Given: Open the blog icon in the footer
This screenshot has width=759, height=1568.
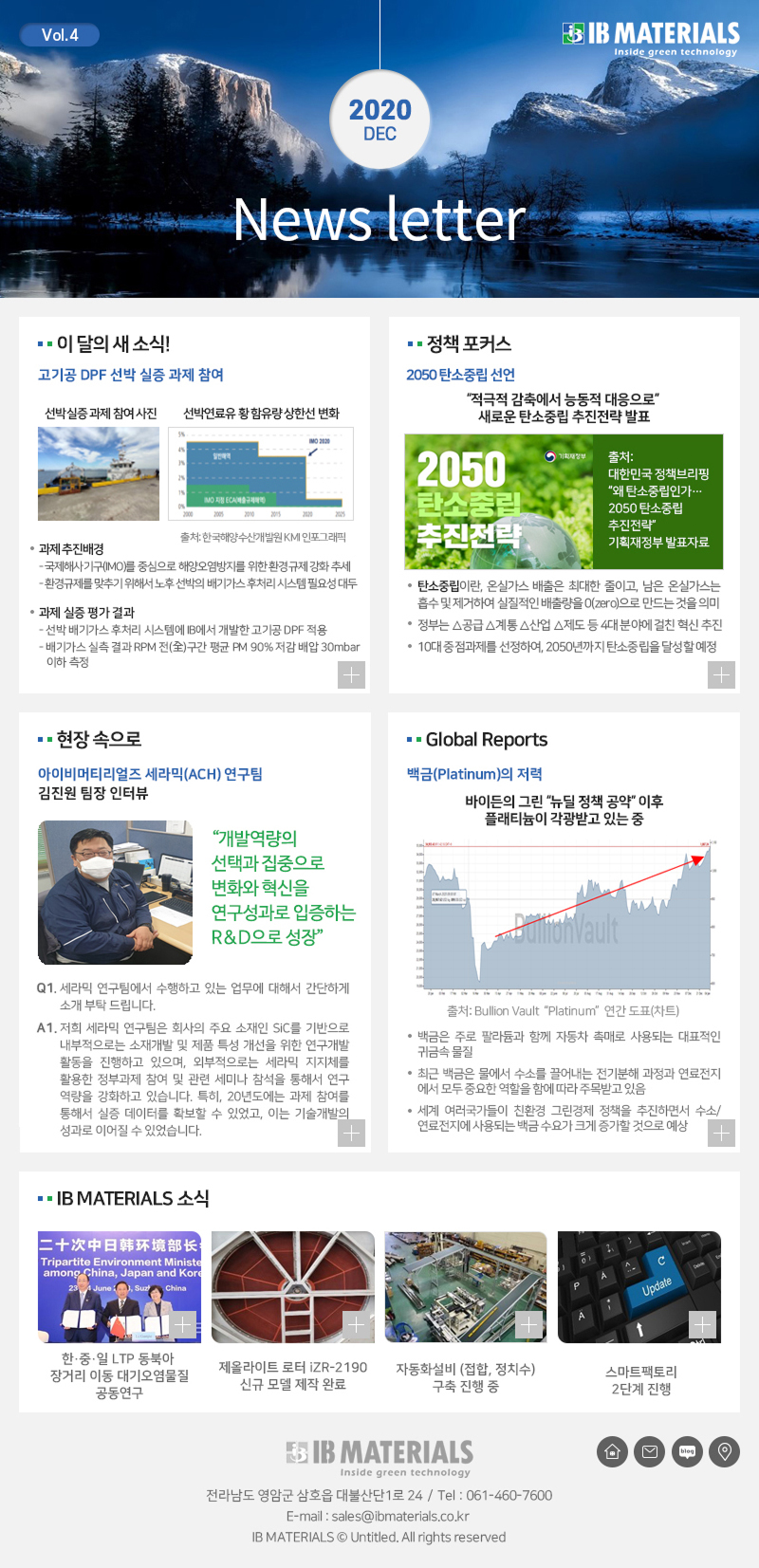Looking at the screenshot, I should [688, 1451].
